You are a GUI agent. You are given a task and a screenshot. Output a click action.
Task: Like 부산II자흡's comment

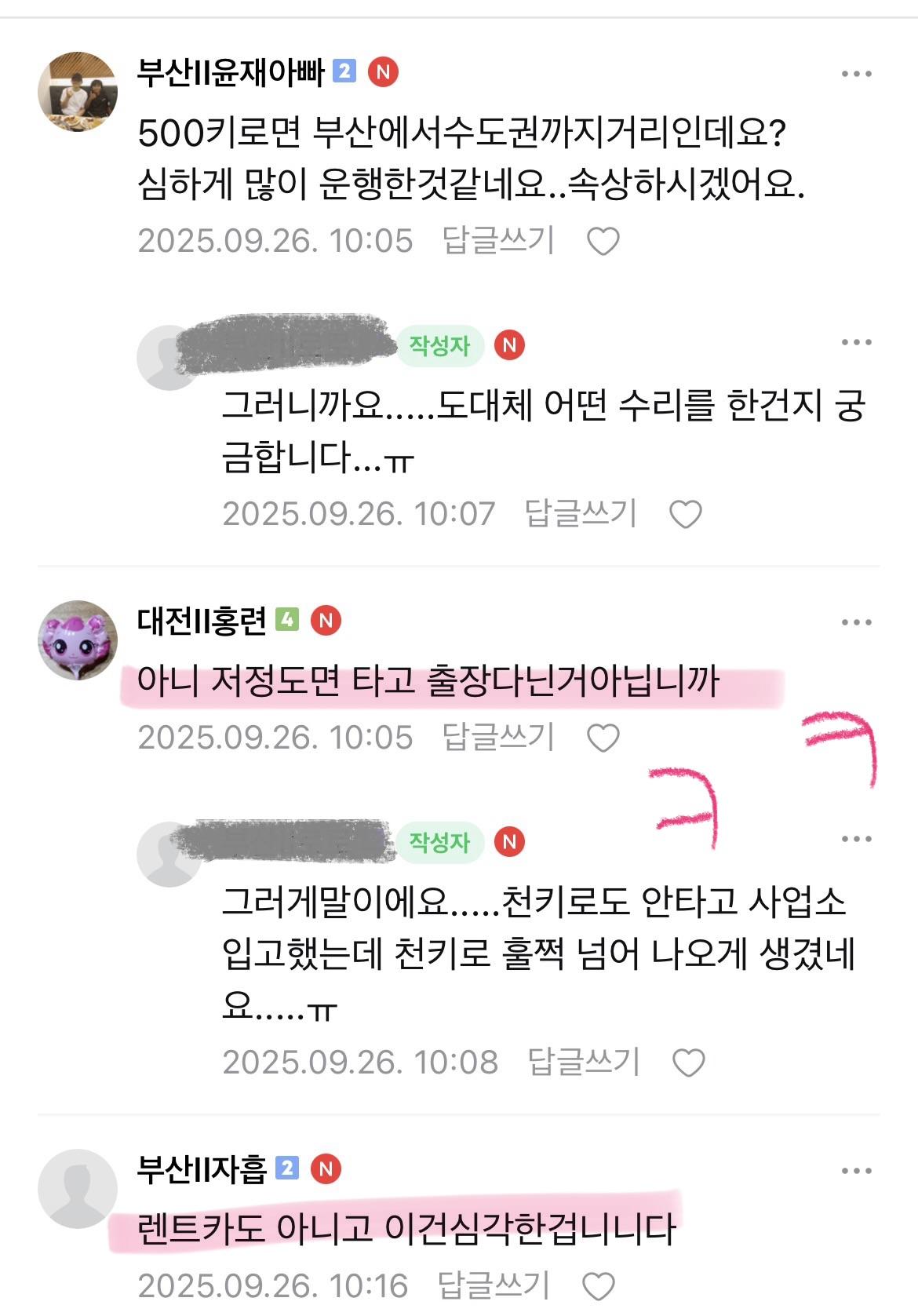[x=599, y=1287]
